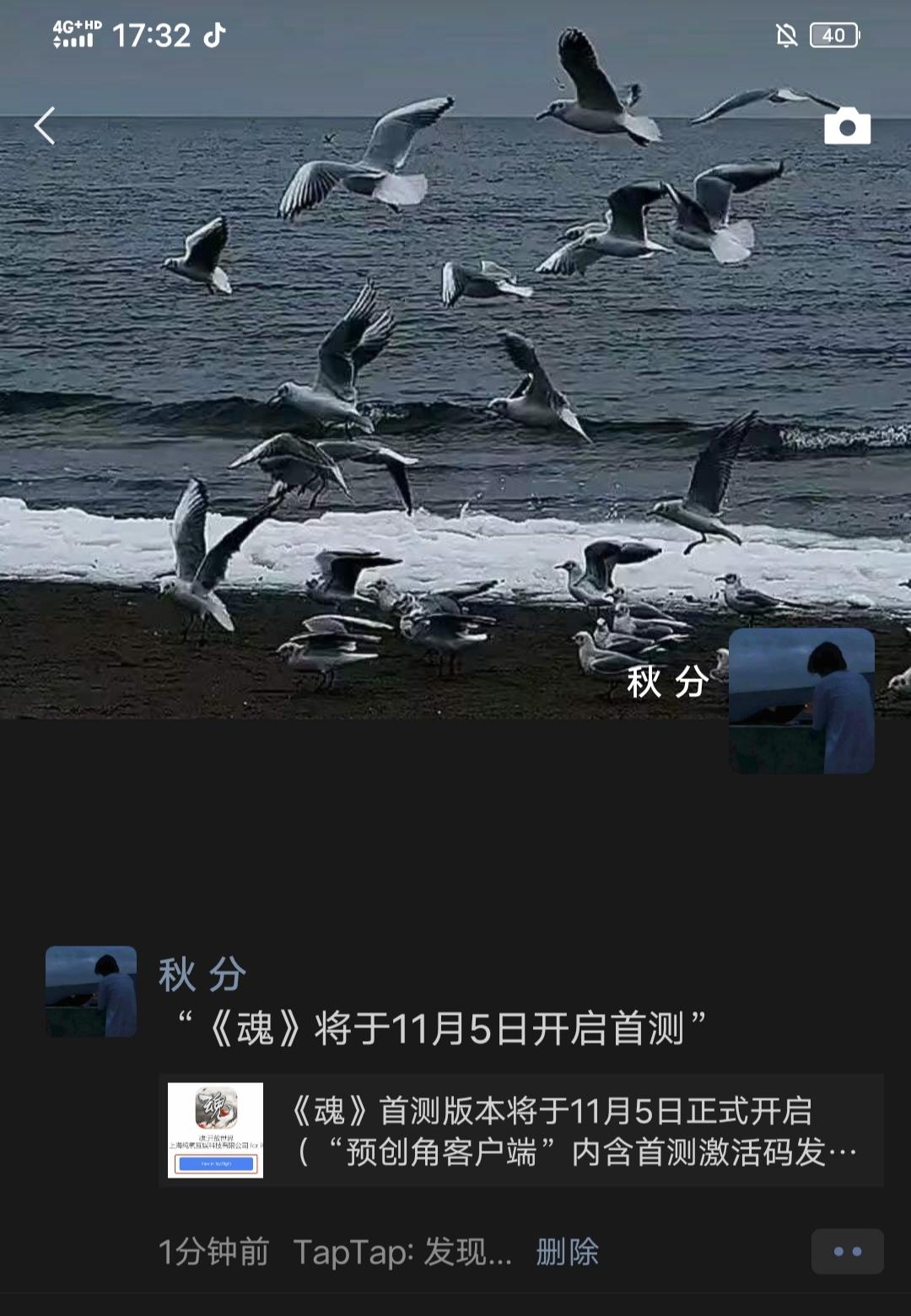Tap the back arrow to exit Moments
Screen dimensions: 911x1316
(x=42, y=125)
